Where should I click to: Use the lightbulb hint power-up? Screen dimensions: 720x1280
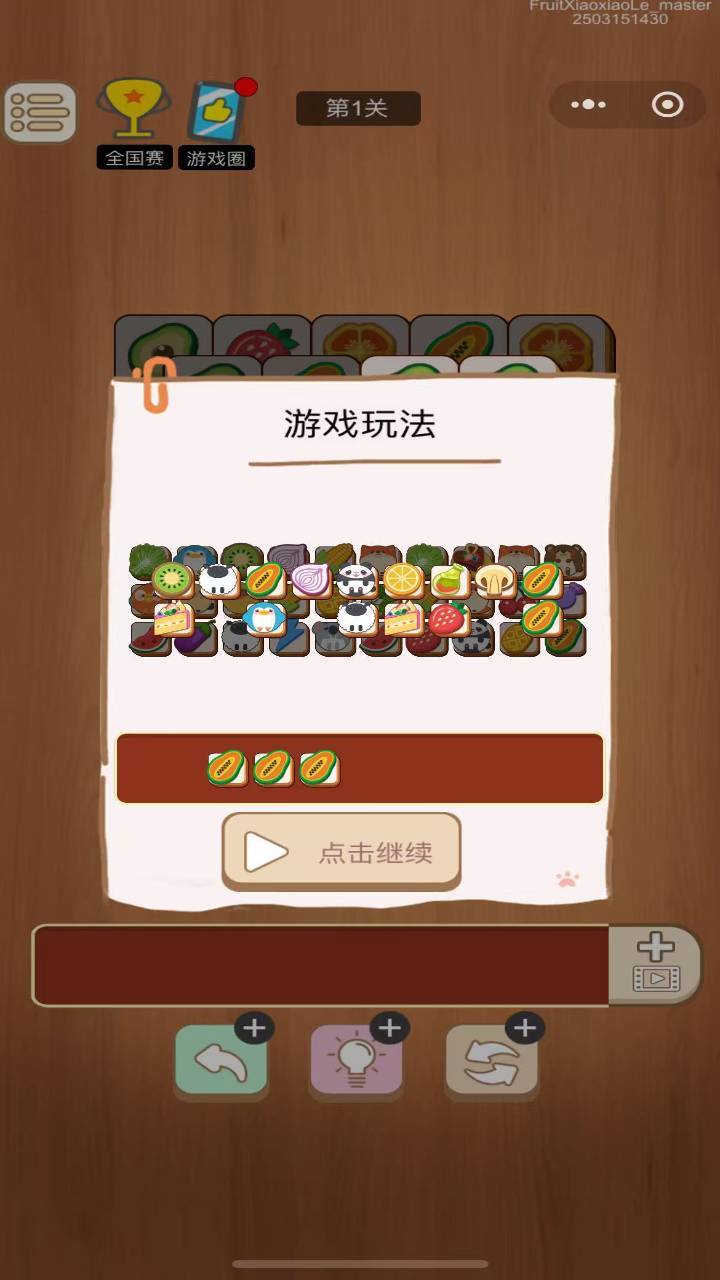click(x=356, y=1062)
